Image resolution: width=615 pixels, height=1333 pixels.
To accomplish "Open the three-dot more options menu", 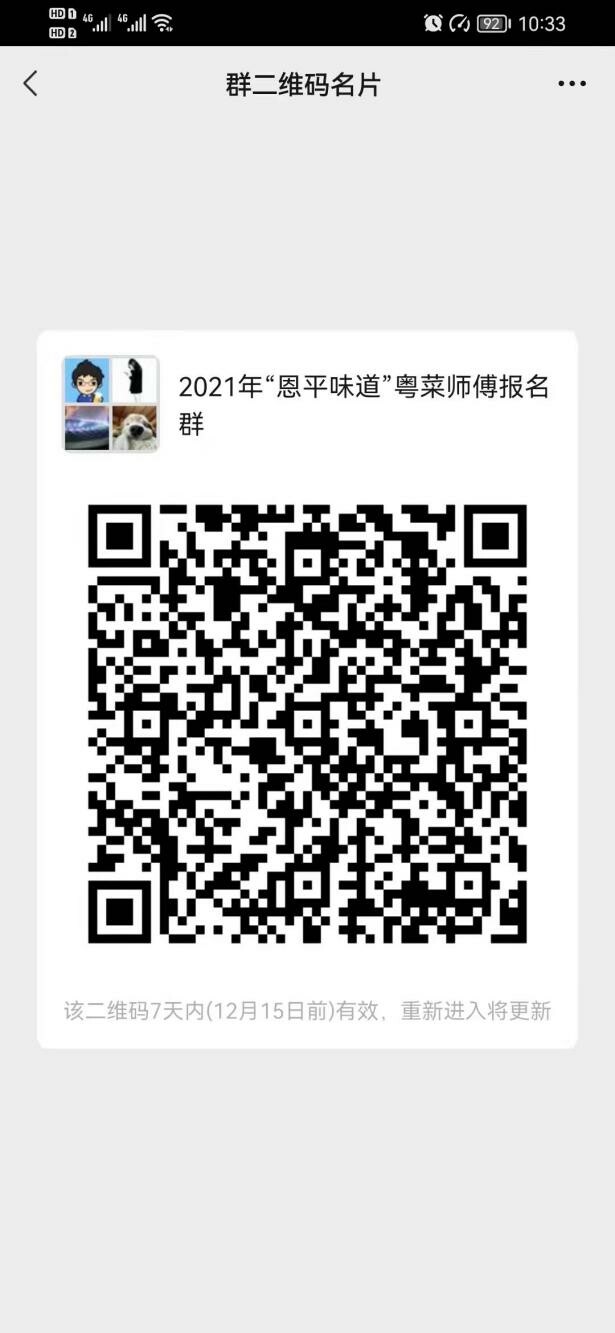I will pyautogui.click(x=572, y=84).
